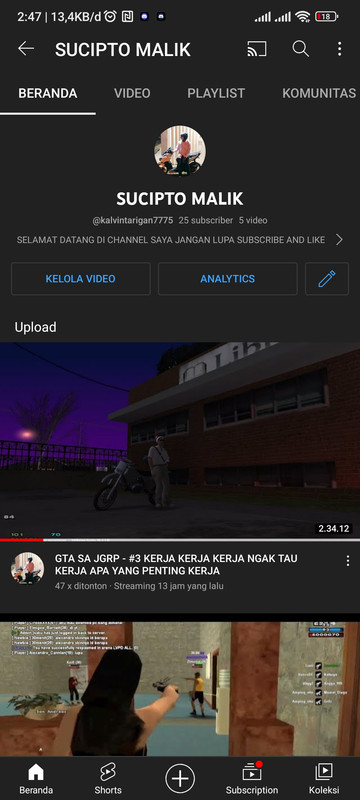The image size is (360, 800).
Task: Open the Koleksi tab
Action: coord(324,779)
